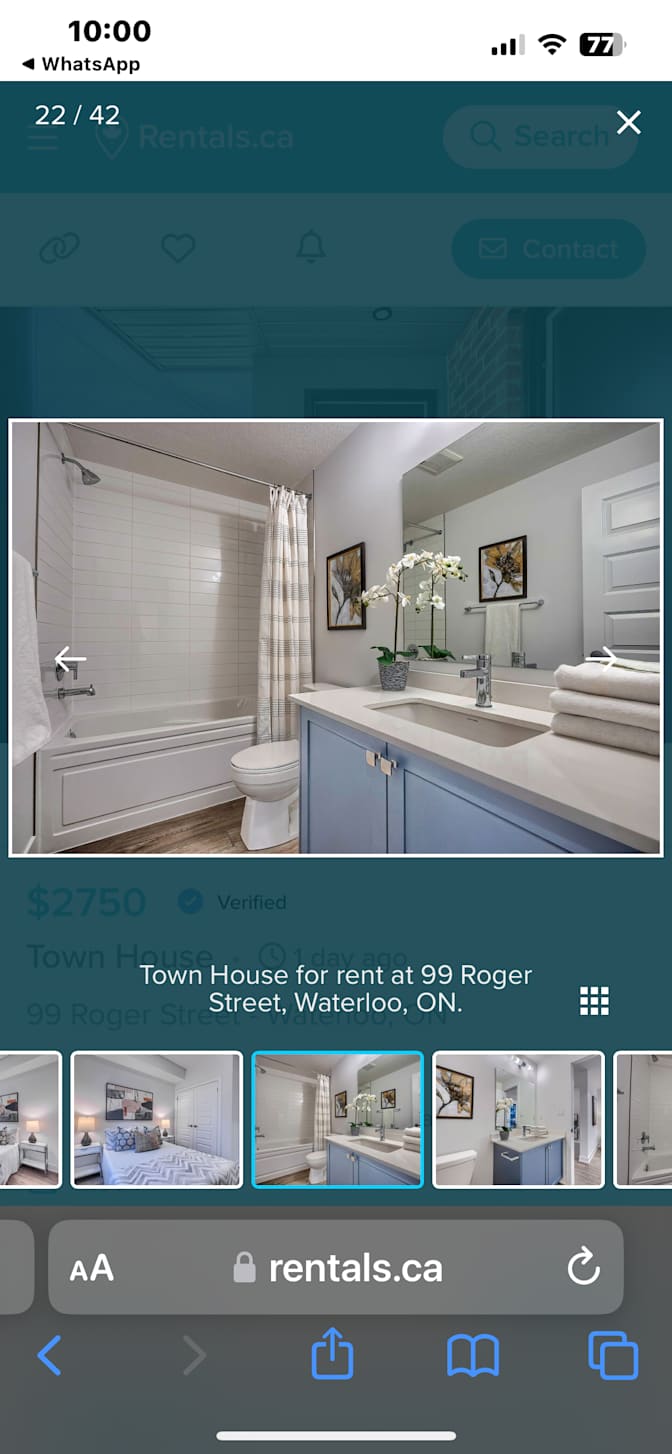Return to WhatsApp
The image size is (672, 1454).
80,64
